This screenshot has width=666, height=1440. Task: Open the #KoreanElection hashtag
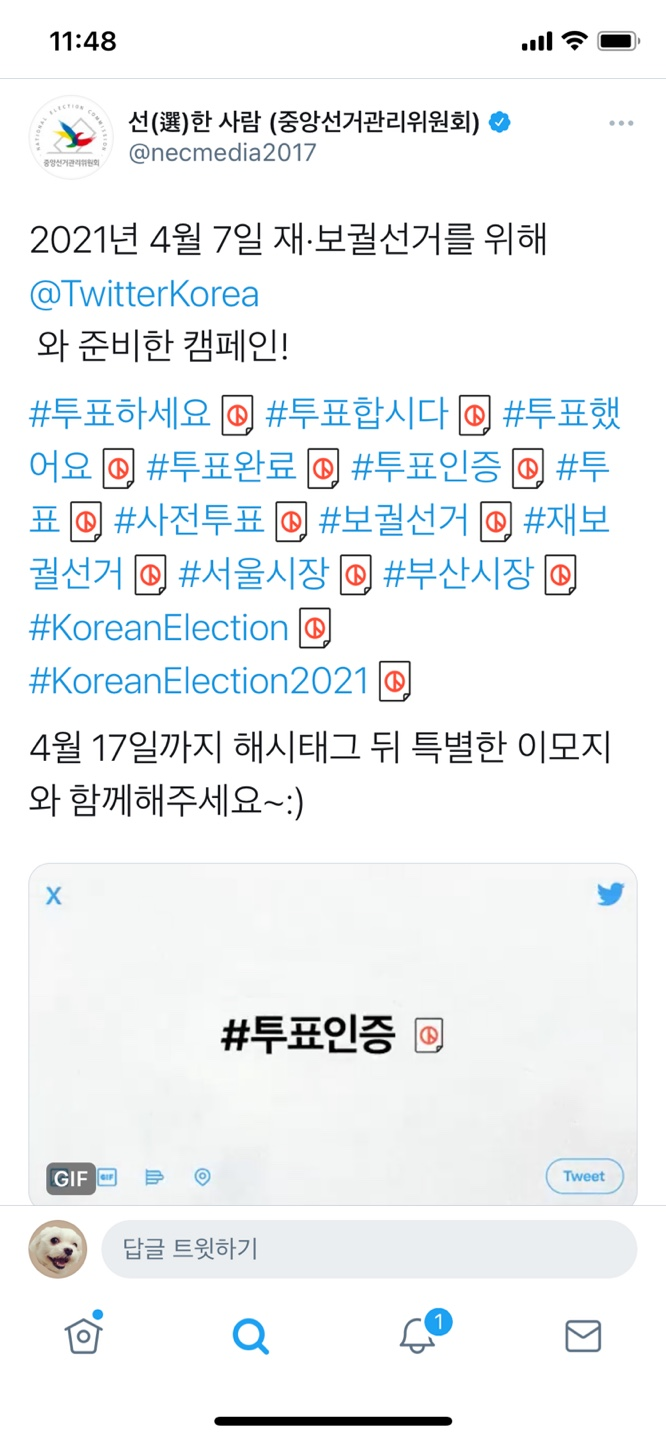click(160, 628)
